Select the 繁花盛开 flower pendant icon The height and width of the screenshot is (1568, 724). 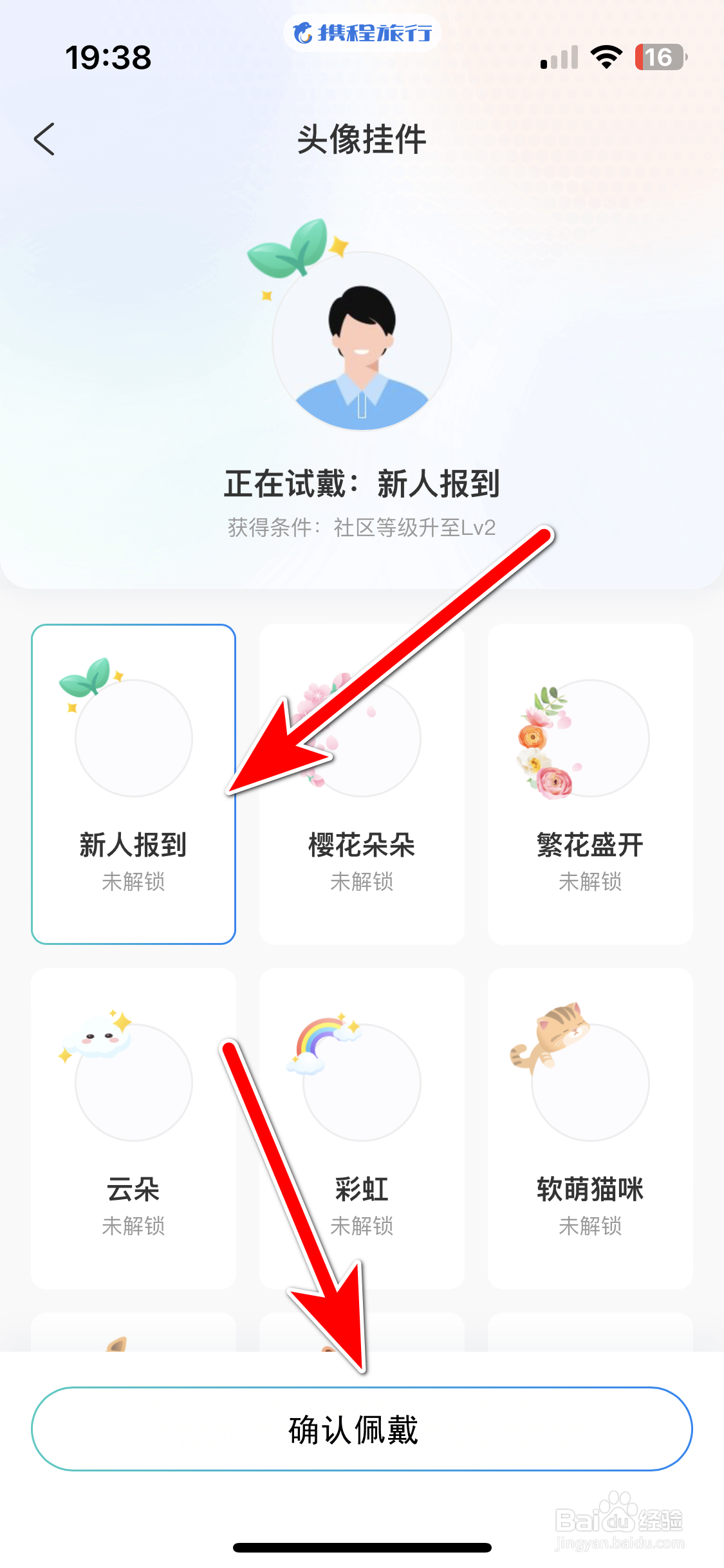click(589, 739)
